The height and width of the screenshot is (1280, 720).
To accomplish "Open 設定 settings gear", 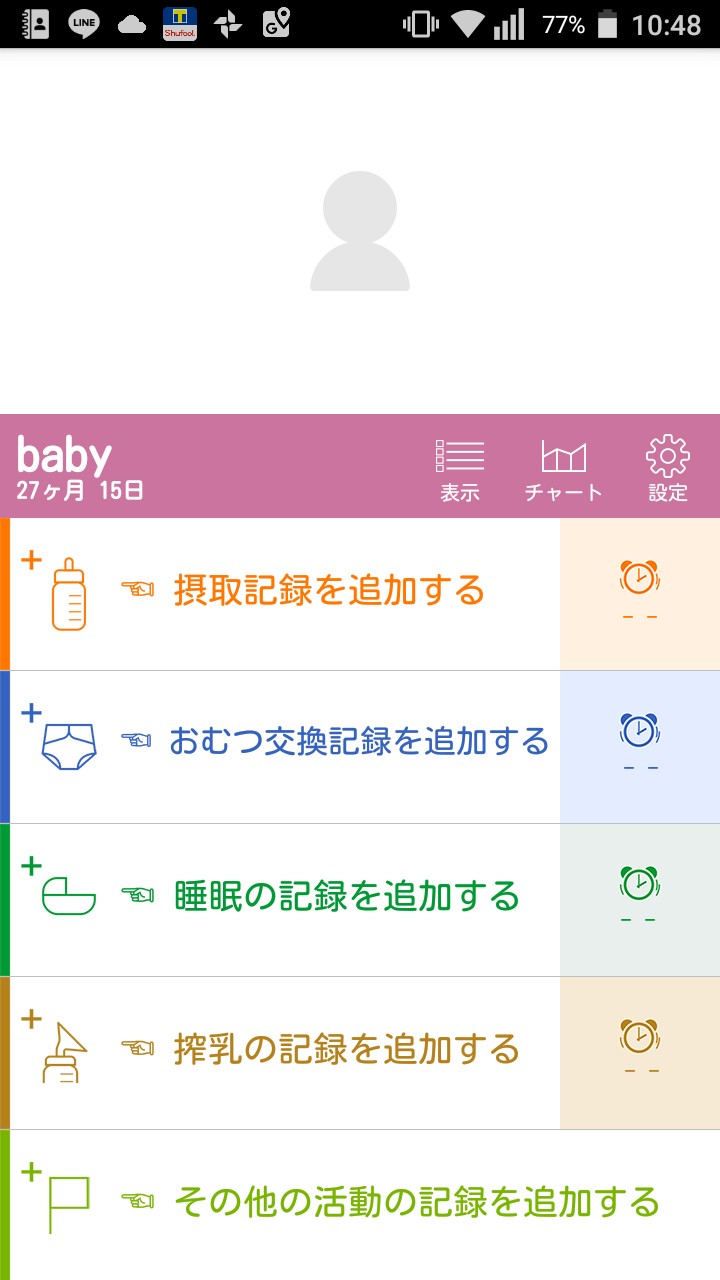I will coord(667,469).
